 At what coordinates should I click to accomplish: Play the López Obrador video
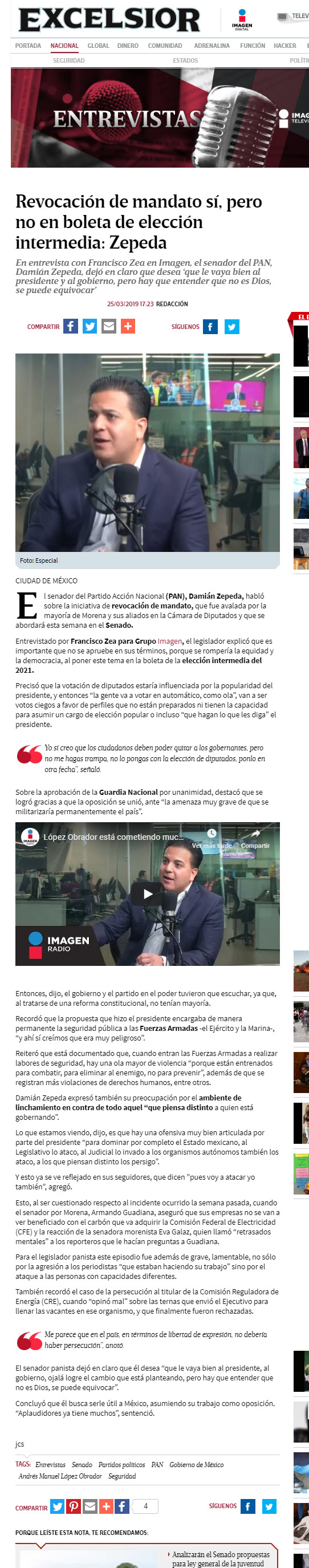click(148, 893)
